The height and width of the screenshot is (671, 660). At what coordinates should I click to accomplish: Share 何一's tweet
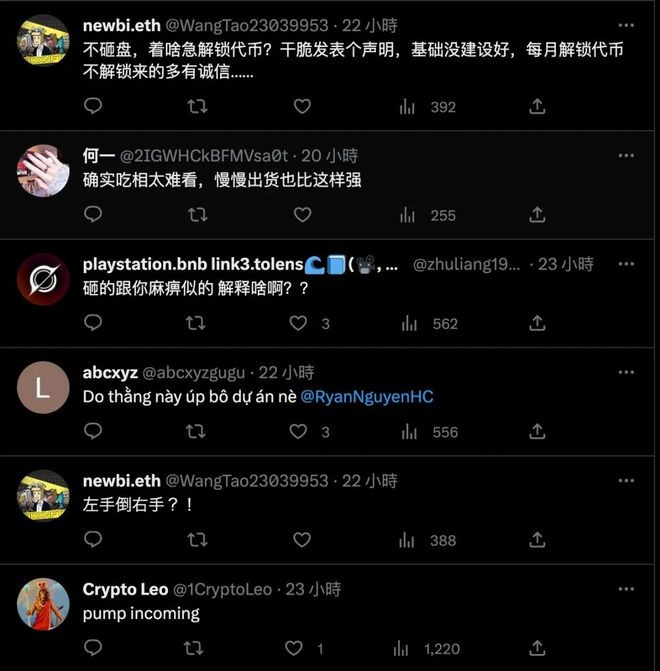pyautogui.click(x=537, y=214)
